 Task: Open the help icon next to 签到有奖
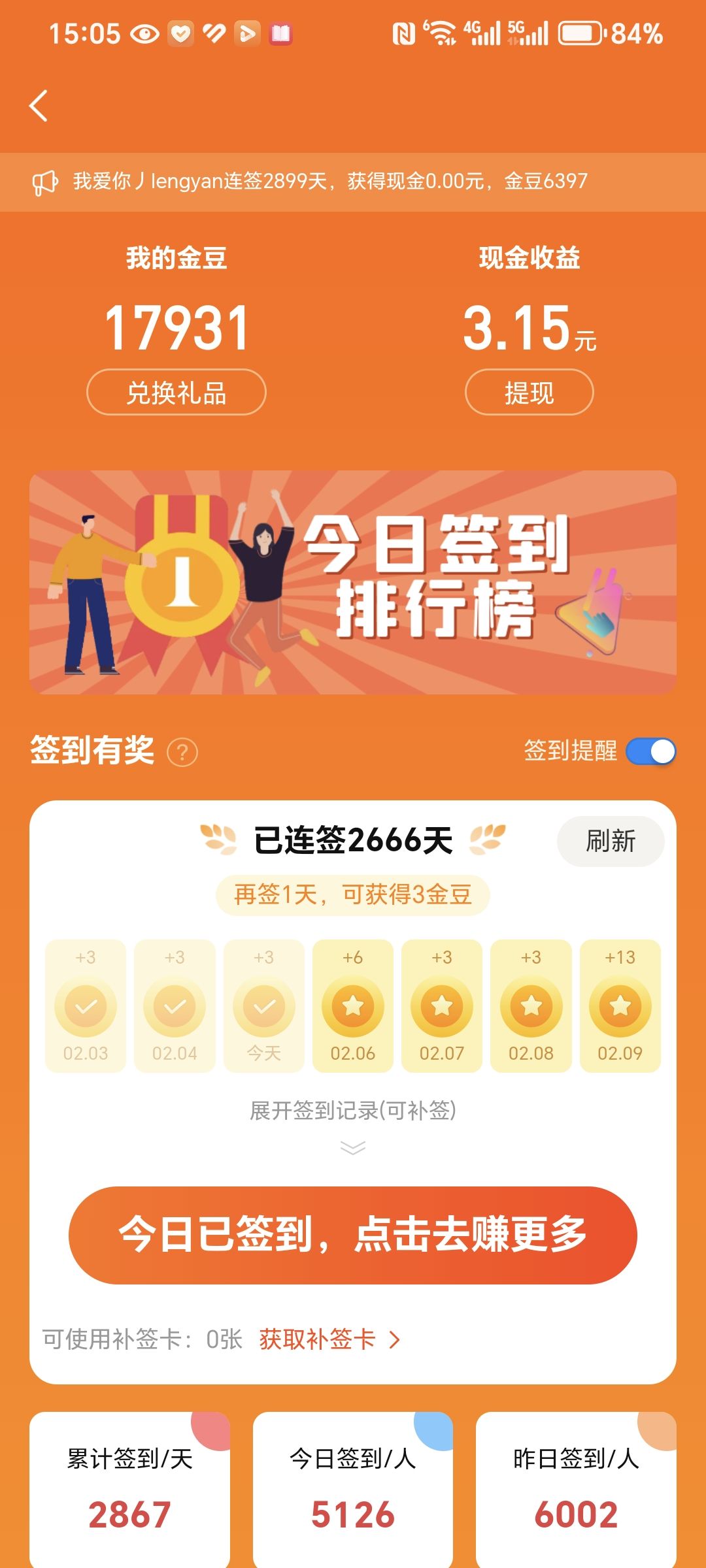click(x=182, y=753)
